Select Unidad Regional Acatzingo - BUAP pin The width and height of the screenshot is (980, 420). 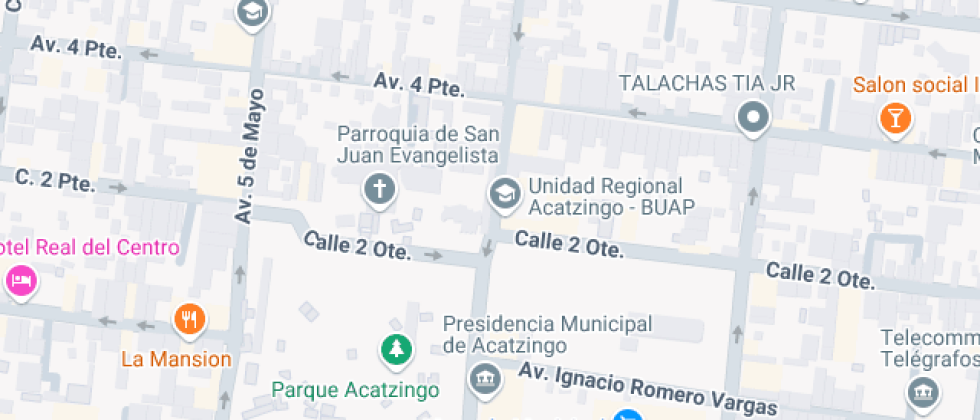coord(504,193)
